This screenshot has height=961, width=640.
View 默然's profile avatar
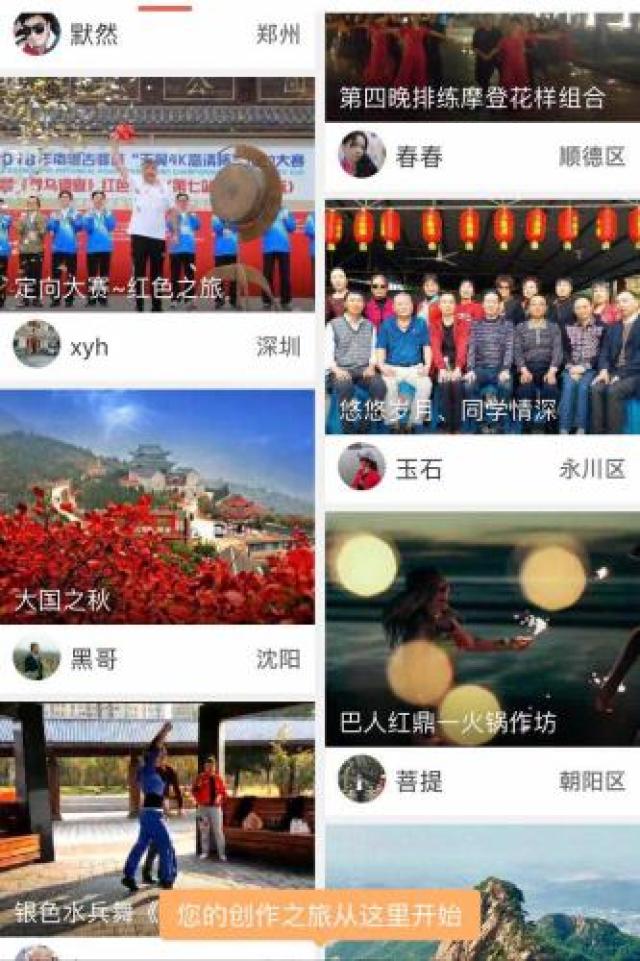pos(36,34)
